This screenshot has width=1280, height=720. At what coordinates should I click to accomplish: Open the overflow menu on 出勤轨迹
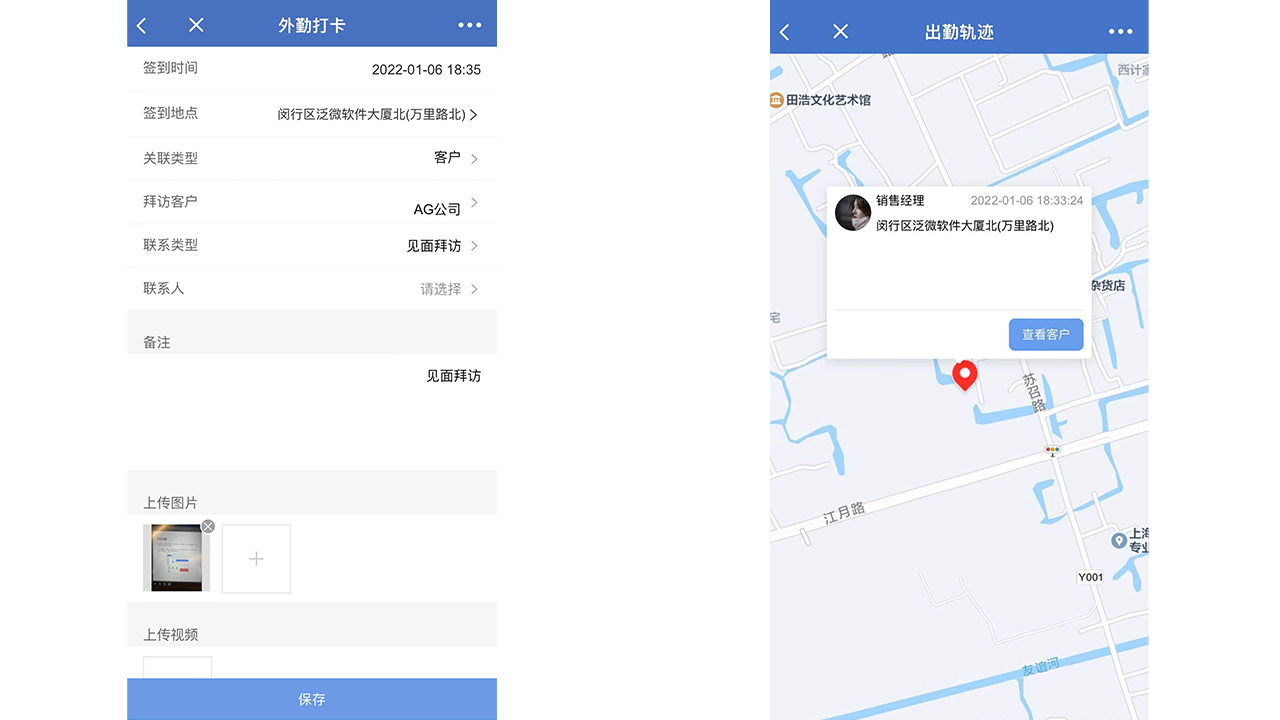(x=1120, y=32)
